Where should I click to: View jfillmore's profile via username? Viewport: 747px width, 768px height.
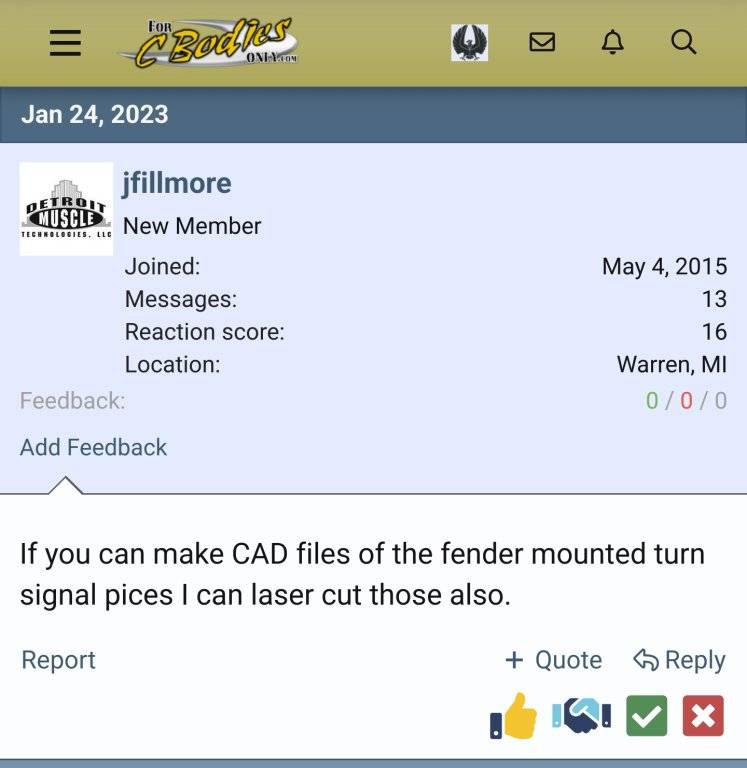pos(176,183)
